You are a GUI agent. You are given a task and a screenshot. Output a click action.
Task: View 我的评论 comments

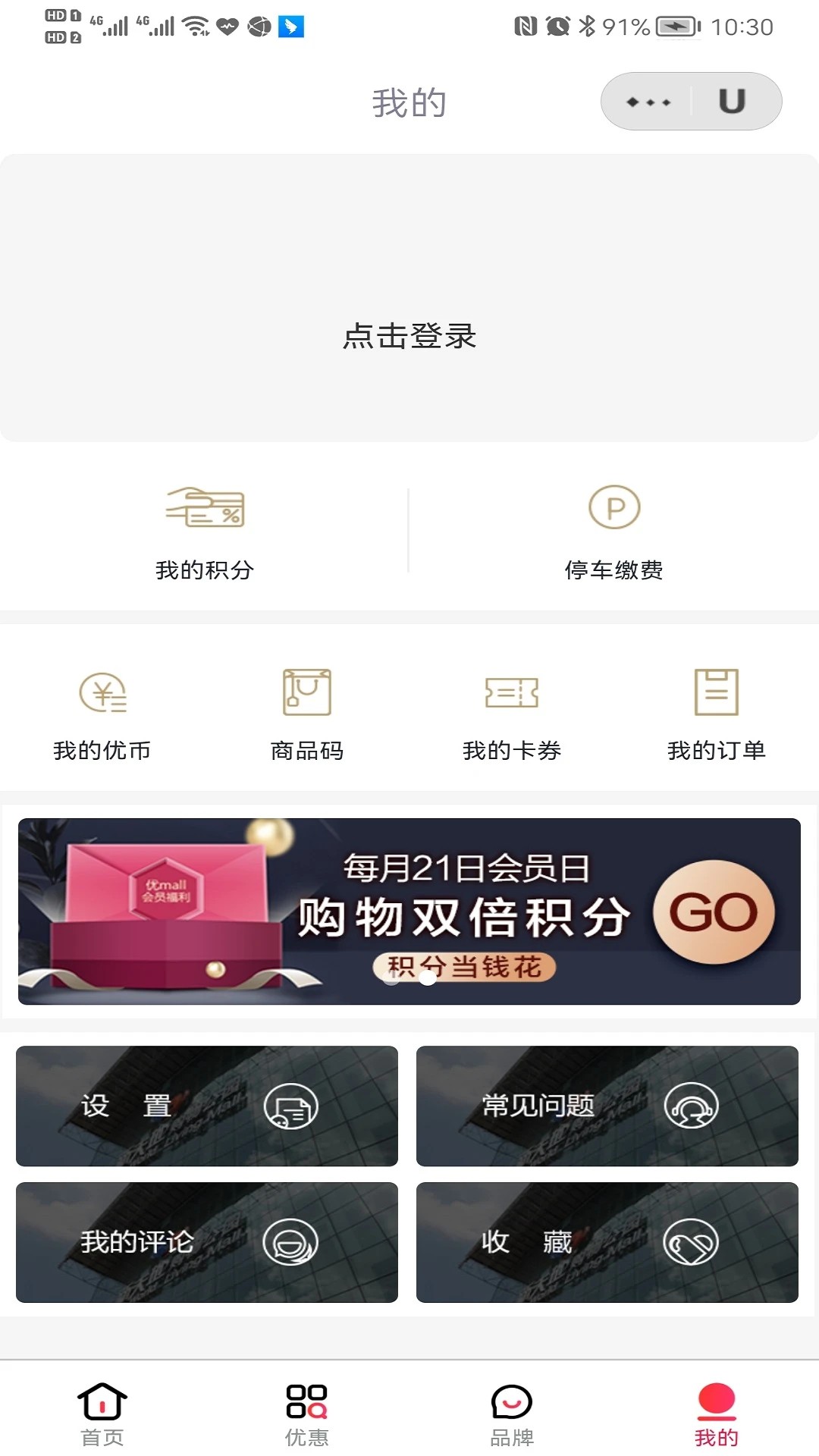[206, 1244]
